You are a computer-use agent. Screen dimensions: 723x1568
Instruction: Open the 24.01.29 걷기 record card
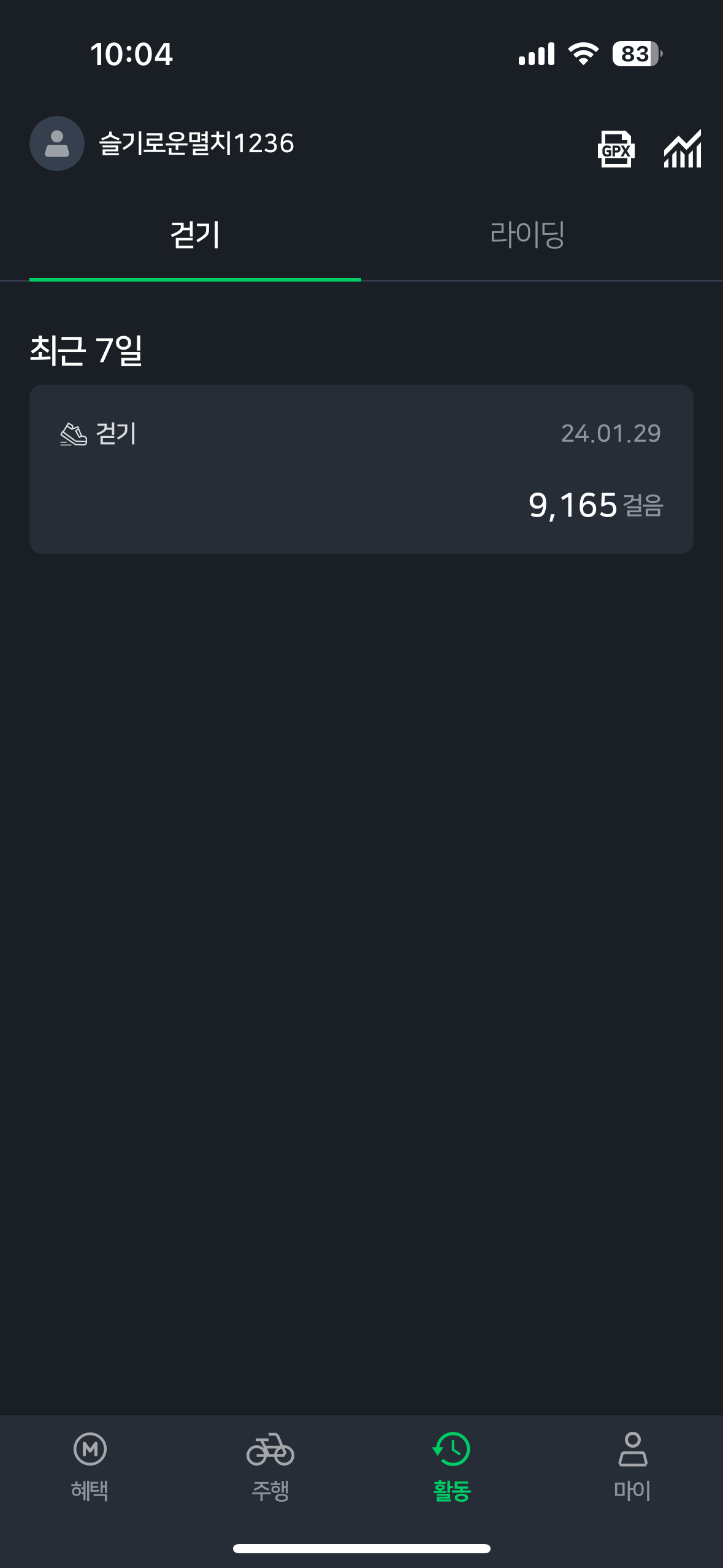tap(361, 469)
